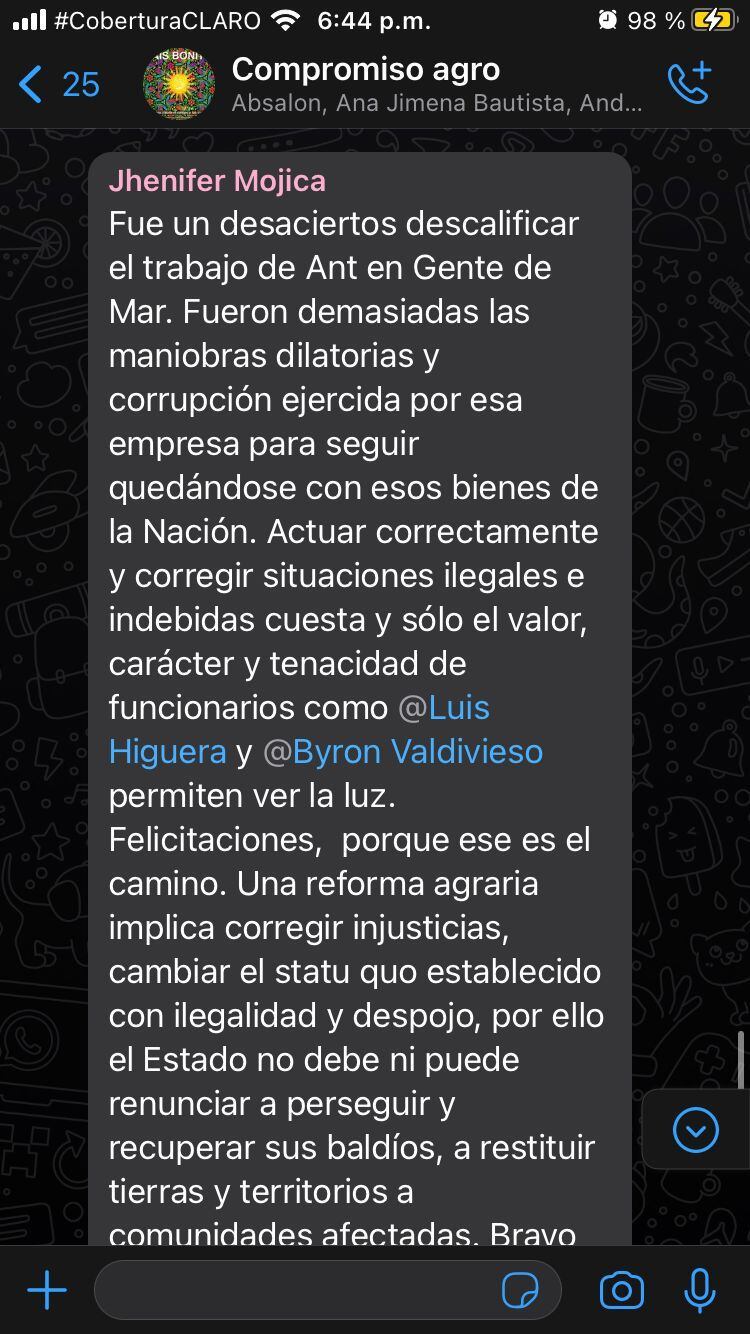Open the @Byron Valdivieso mention
750x1334 pixels.
[x=404, y=752]
